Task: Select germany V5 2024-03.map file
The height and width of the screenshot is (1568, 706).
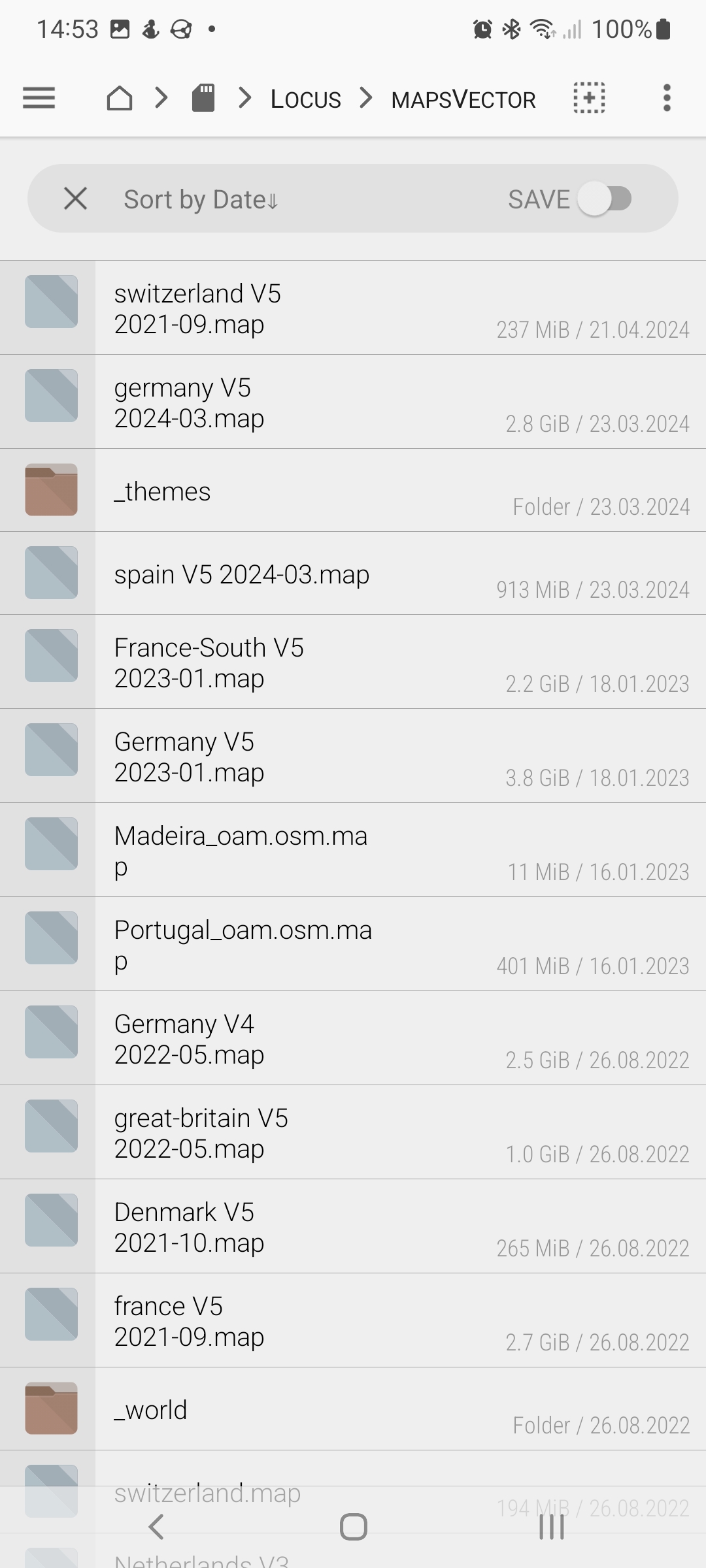Action: coord(353,402)
